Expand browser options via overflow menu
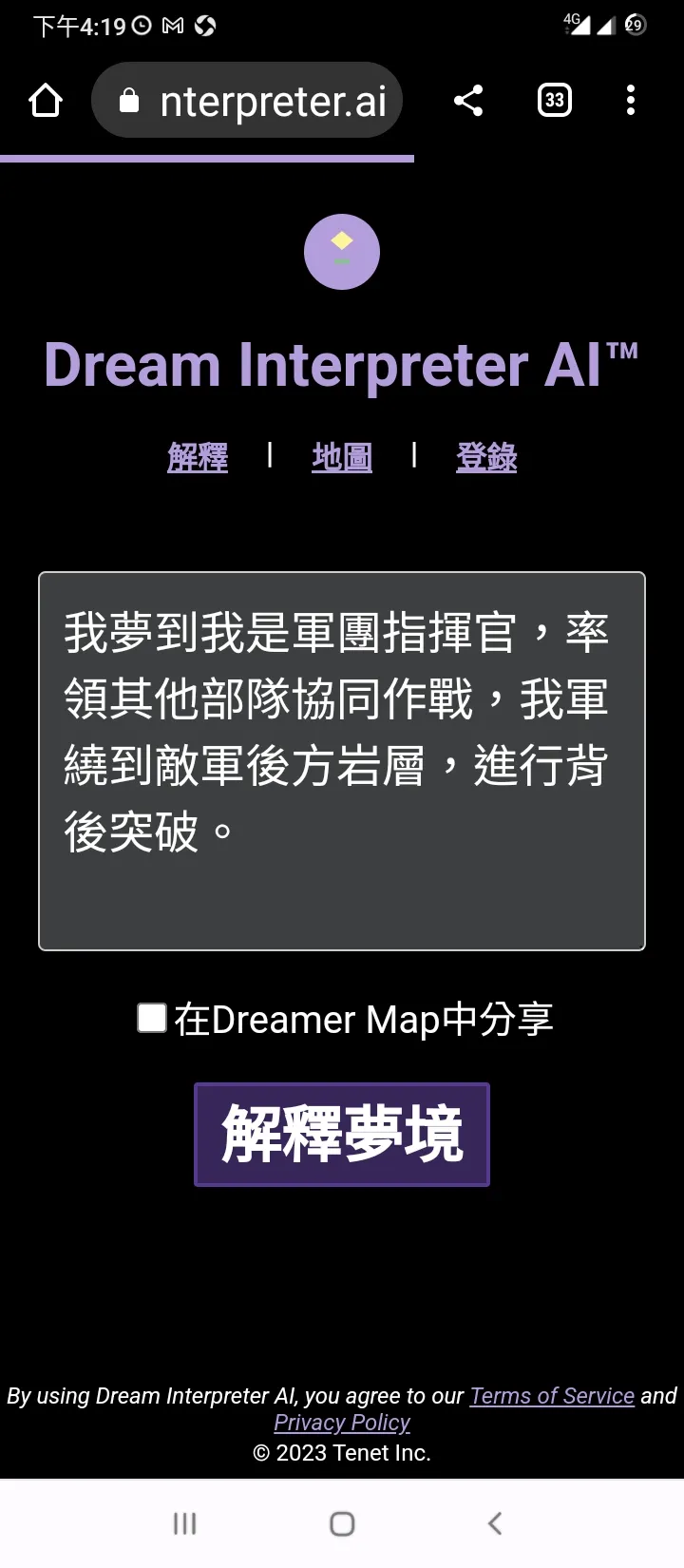Screen dimensions: 684x1568 coord(630,100)
